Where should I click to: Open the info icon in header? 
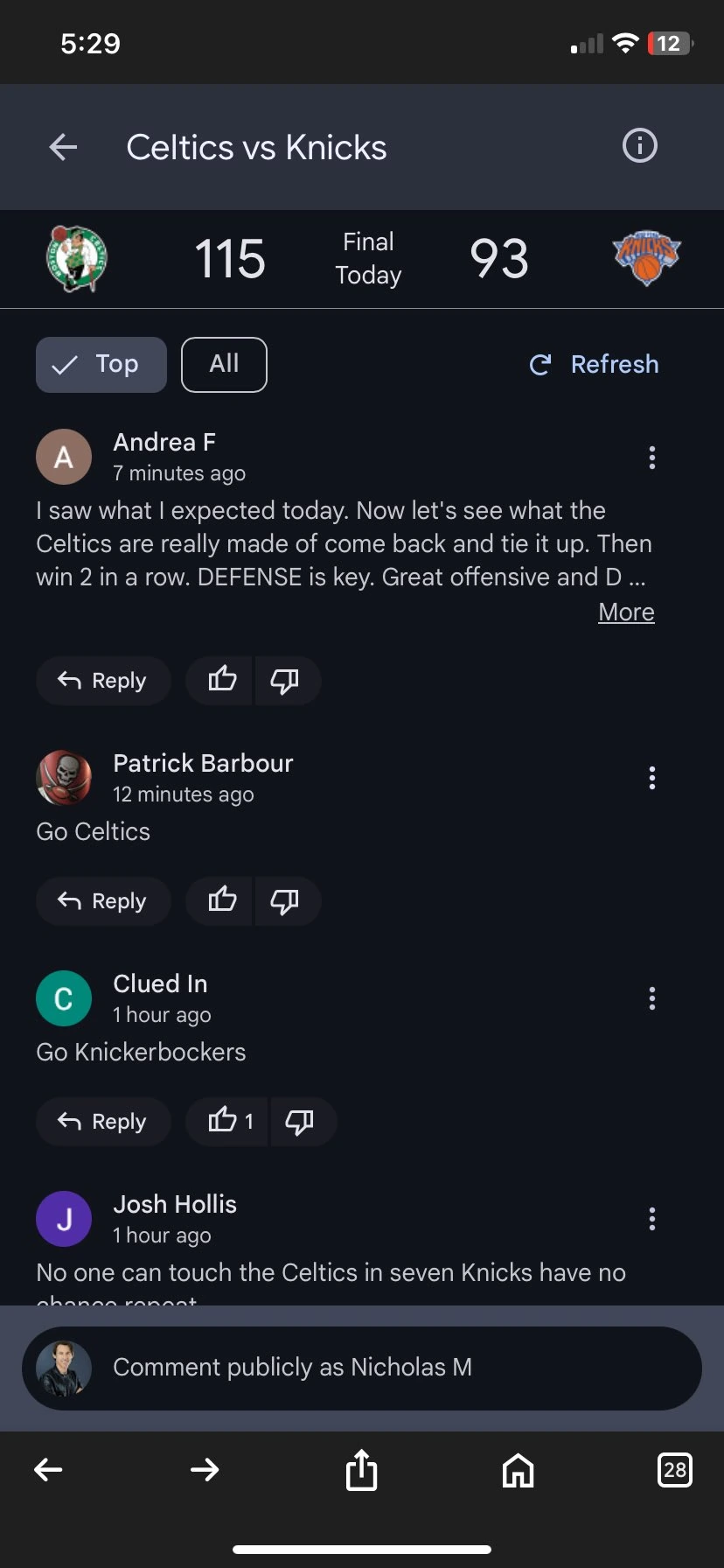[x=639, y=145]
